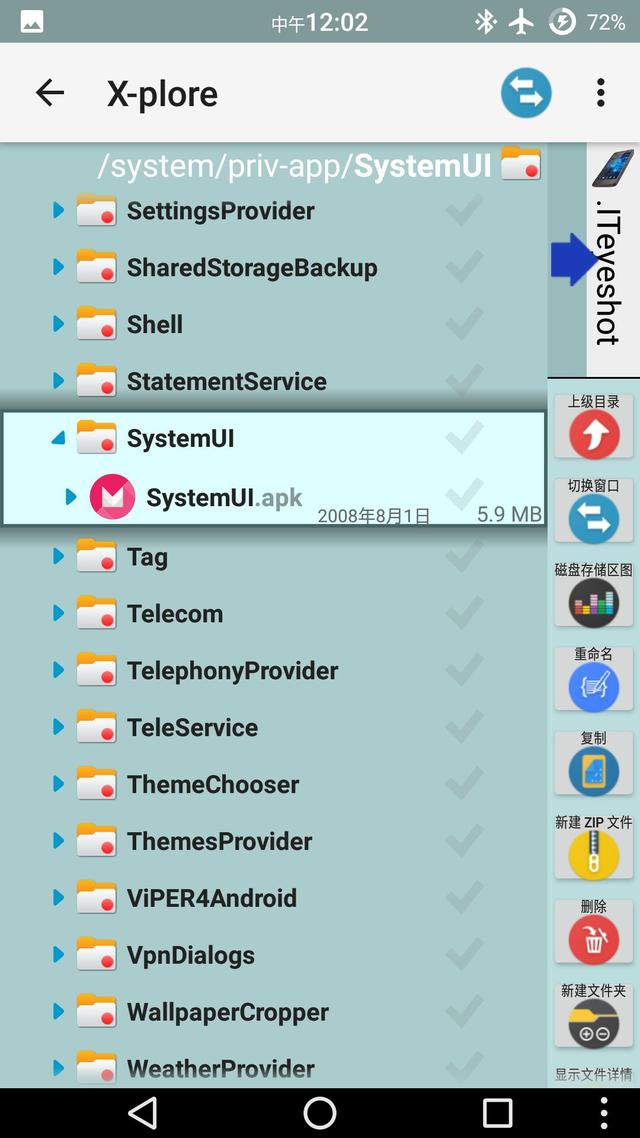Create a new ZIP file with 新建 ZIP 文件

[x=594, y=847]
